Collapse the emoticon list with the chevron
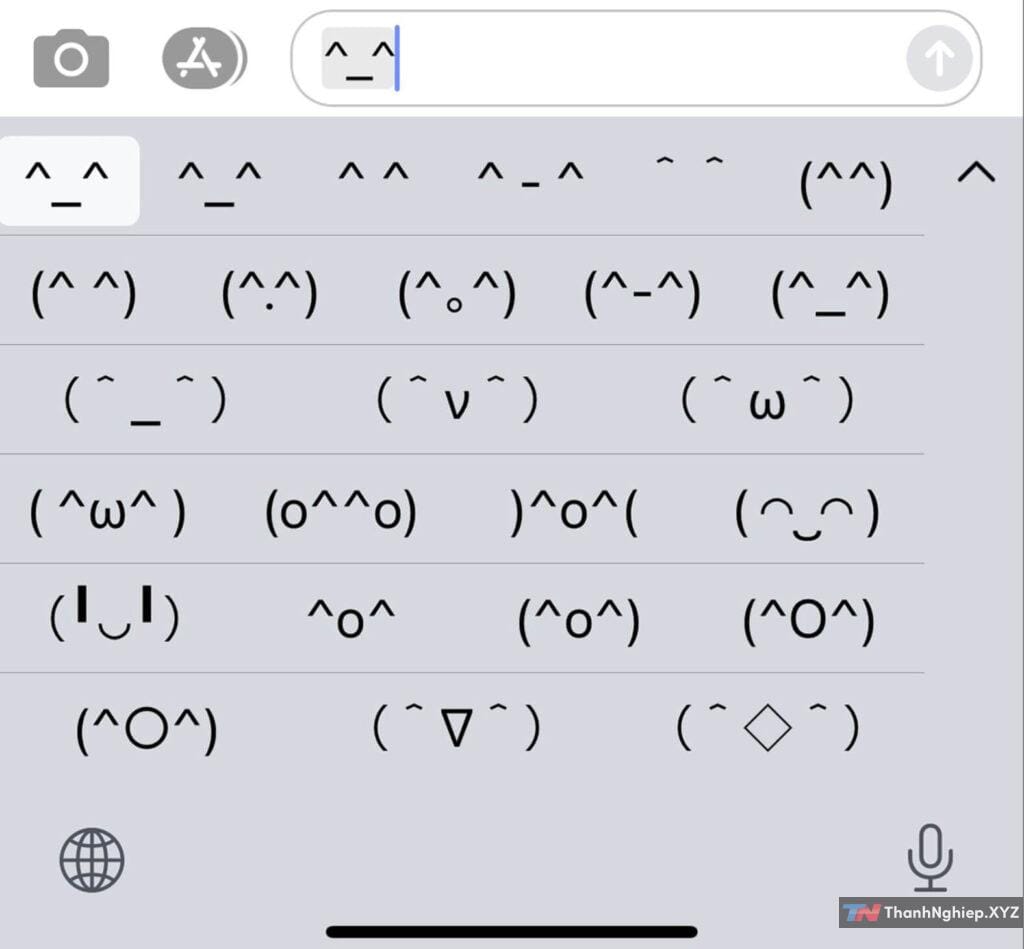The height and width of the screenshot is (949, 1024). click(975, 173)
